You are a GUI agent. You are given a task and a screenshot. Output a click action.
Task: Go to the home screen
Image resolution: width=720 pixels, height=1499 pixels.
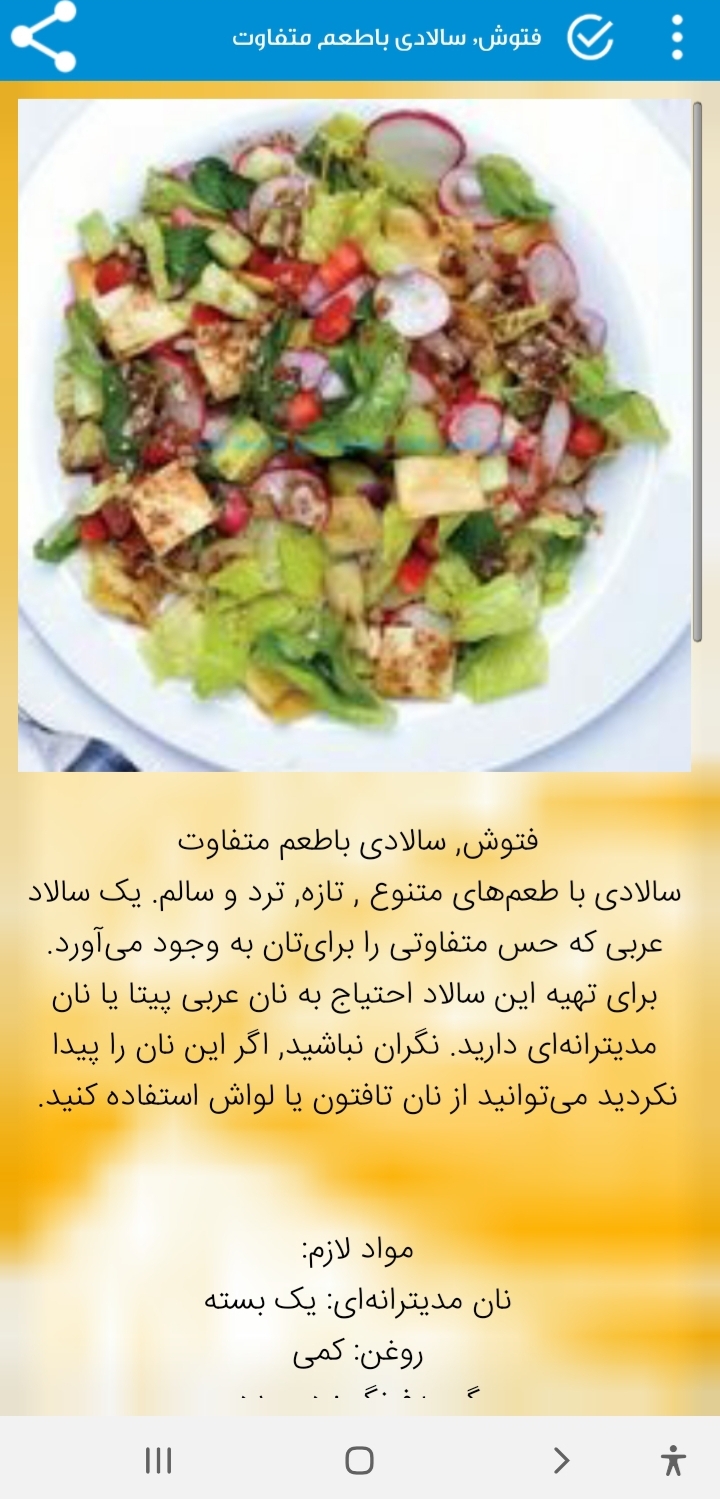[359, 1460]
